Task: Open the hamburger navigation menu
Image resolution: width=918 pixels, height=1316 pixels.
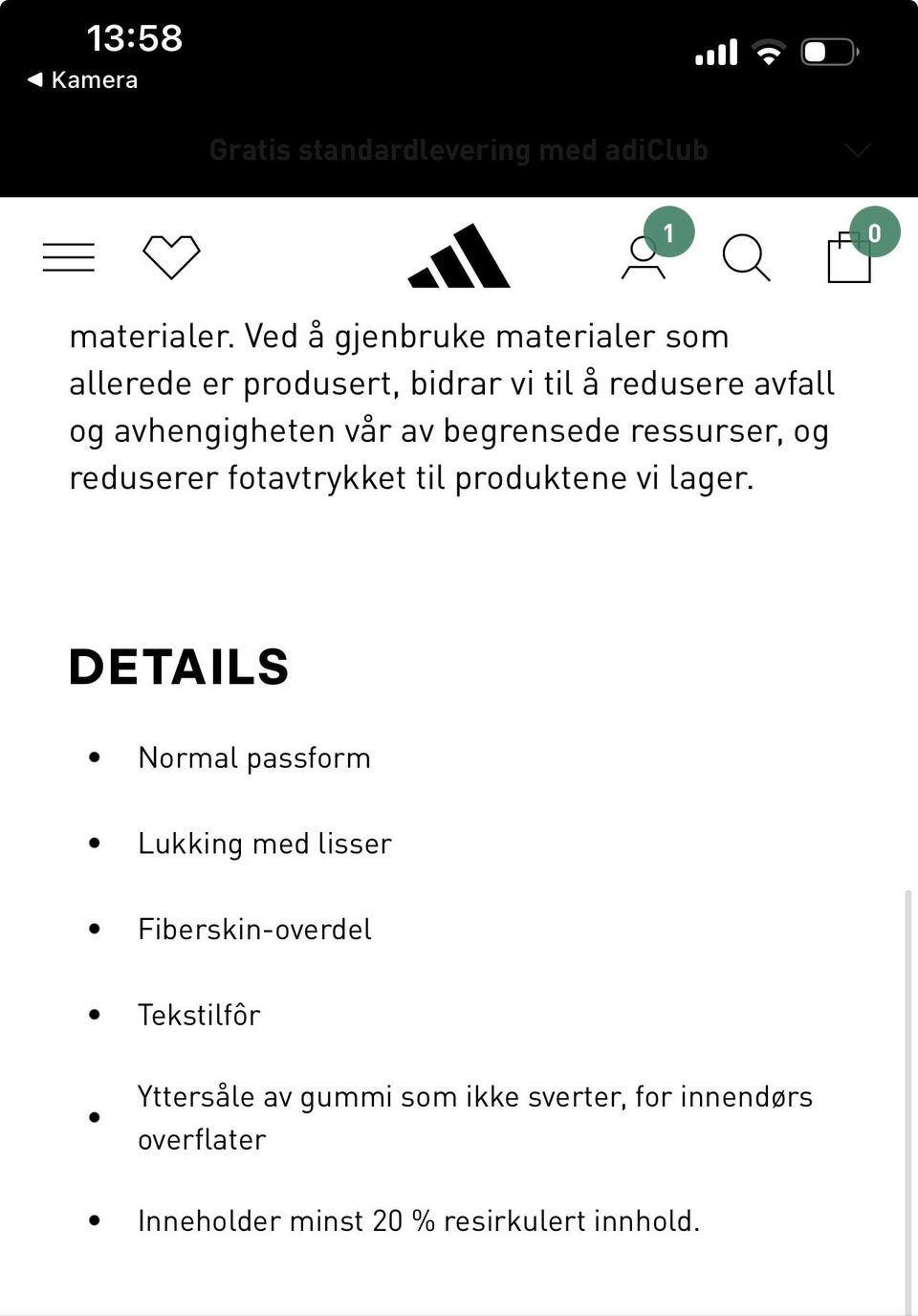Action: (68, 255)
